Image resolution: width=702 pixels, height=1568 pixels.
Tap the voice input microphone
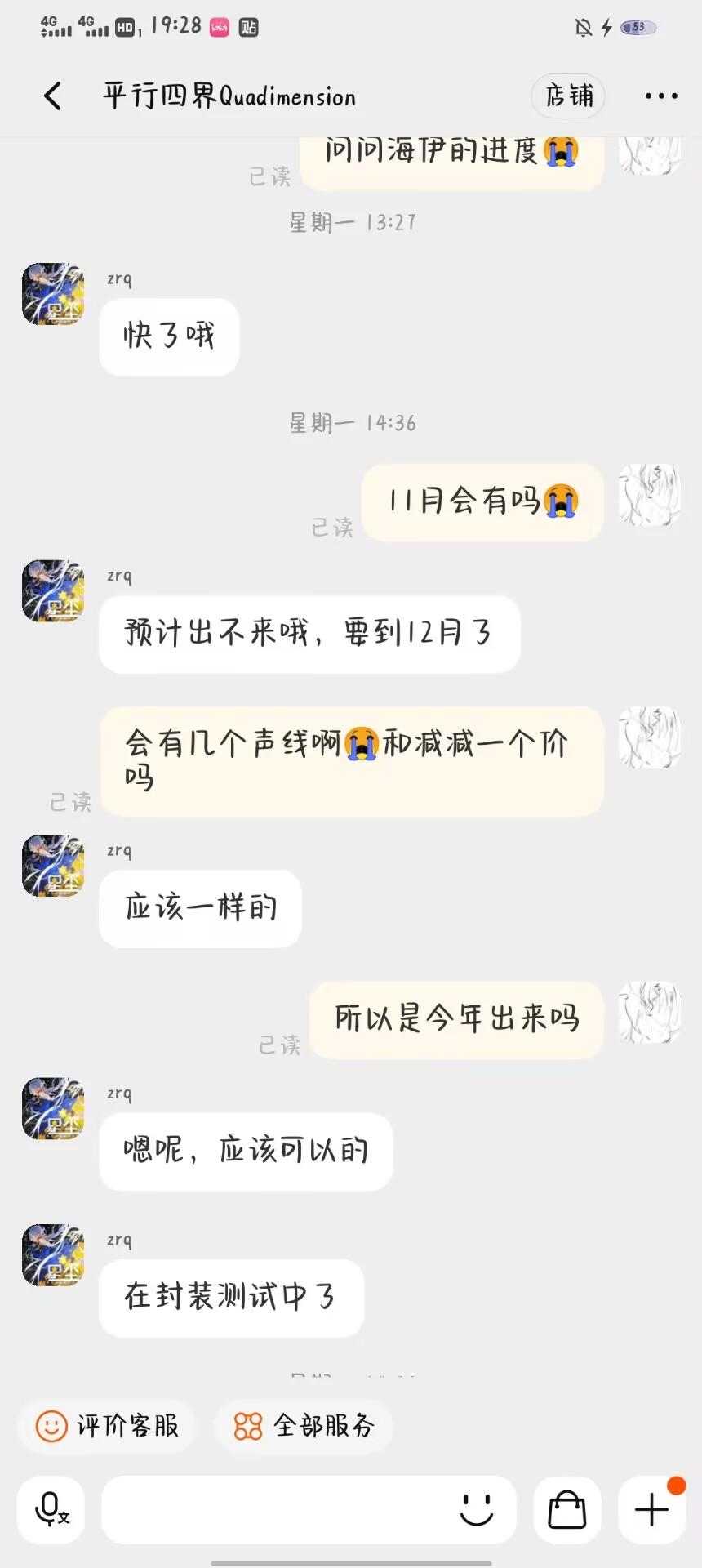(51, 1509)
